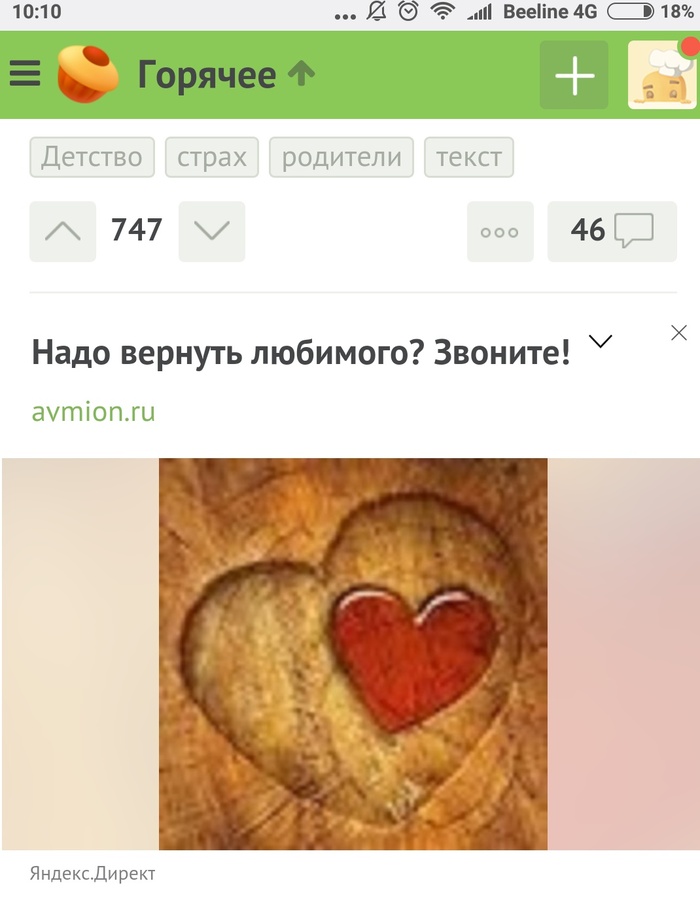This screenshot has height=898, width=700.
Task: Visit the avmion.ru link
Action: (93, 411)
